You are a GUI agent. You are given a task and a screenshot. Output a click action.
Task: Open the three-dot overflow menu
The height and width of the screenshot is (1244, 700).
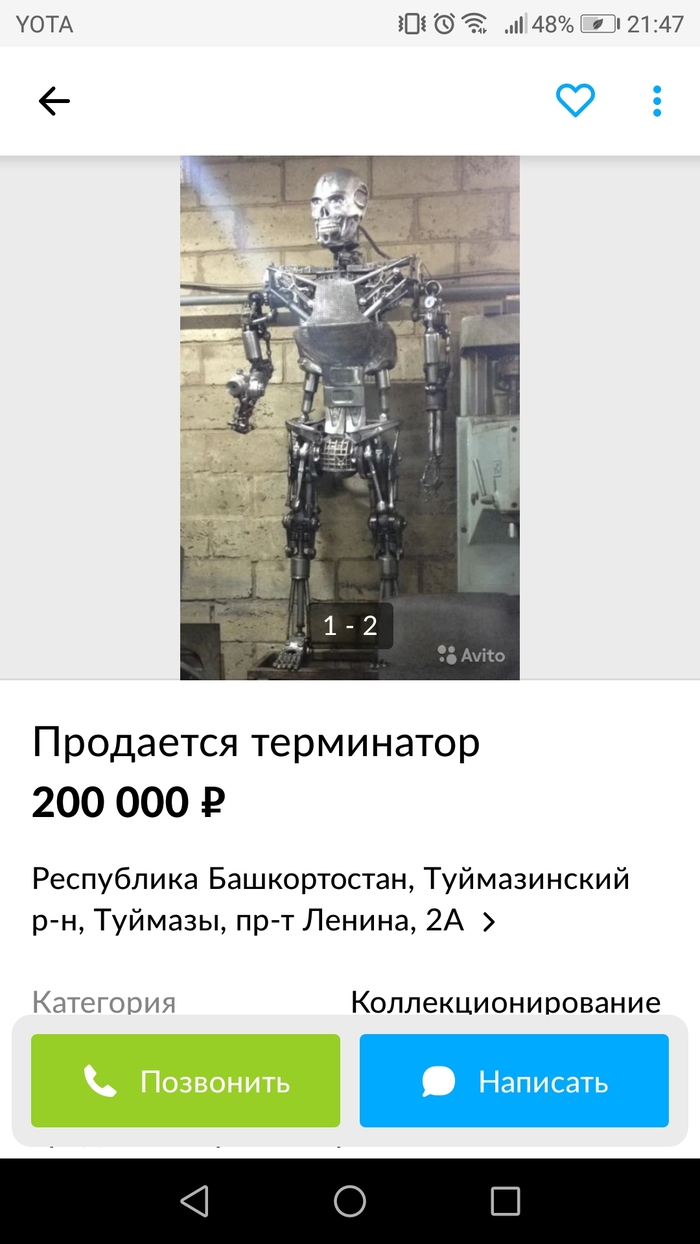[x=657, y=100]
